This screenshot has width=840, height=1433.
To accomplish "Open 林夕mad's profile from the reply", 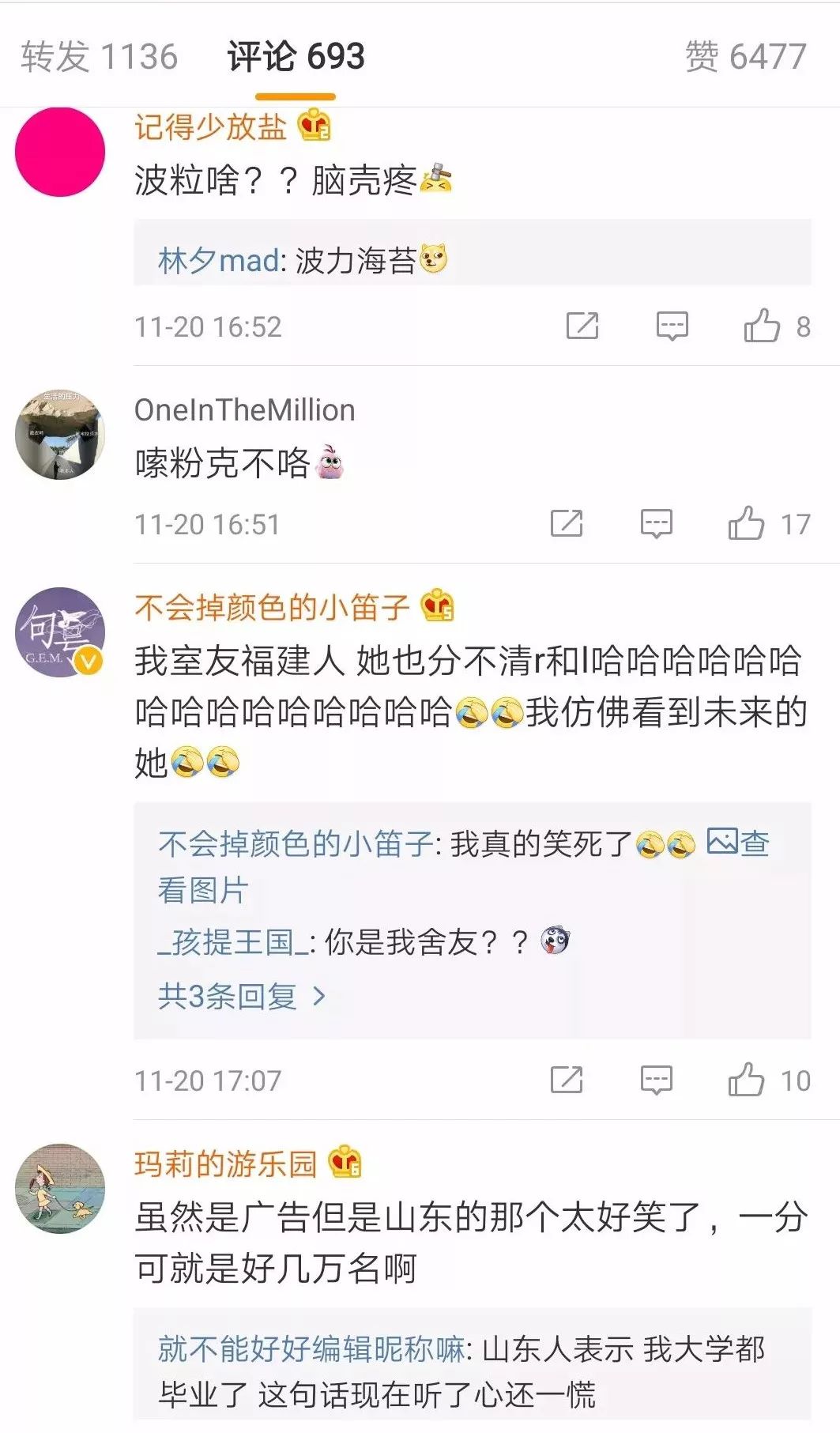I will coord(219,260).
